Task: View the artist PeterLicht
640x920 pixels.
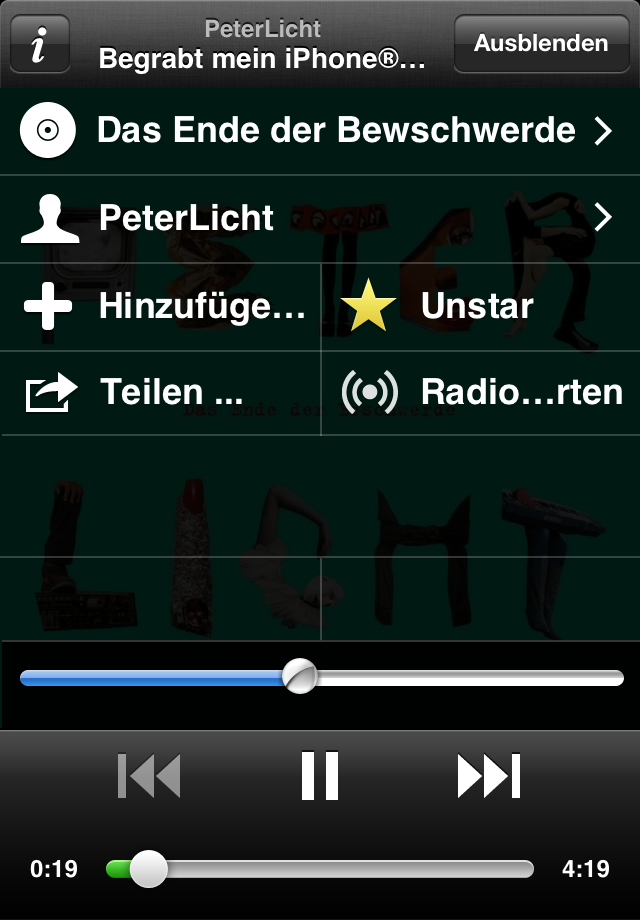Action: pos(320,218)
